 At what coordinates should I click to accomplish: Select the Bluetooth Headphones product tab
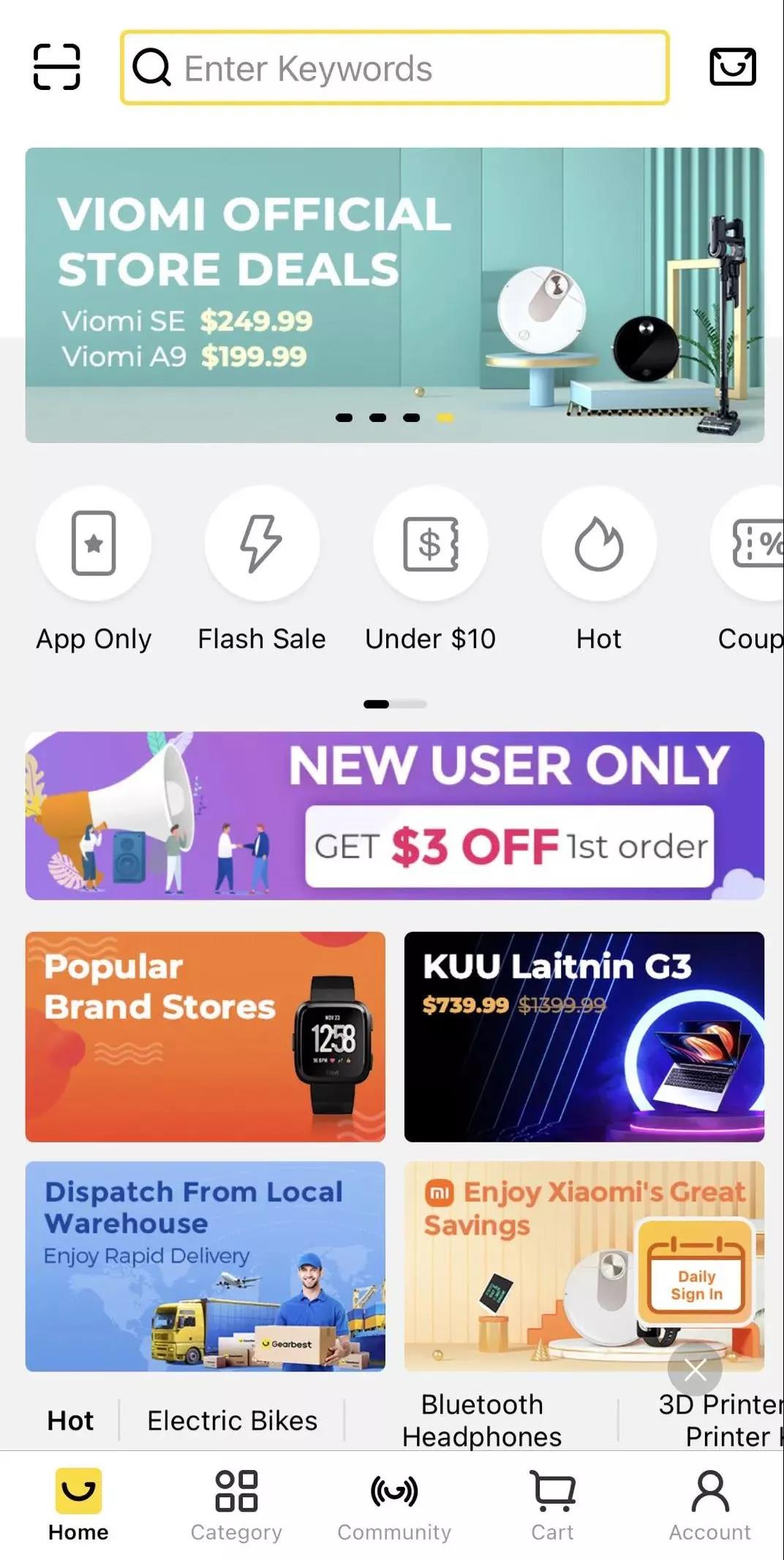[482, 1420]
